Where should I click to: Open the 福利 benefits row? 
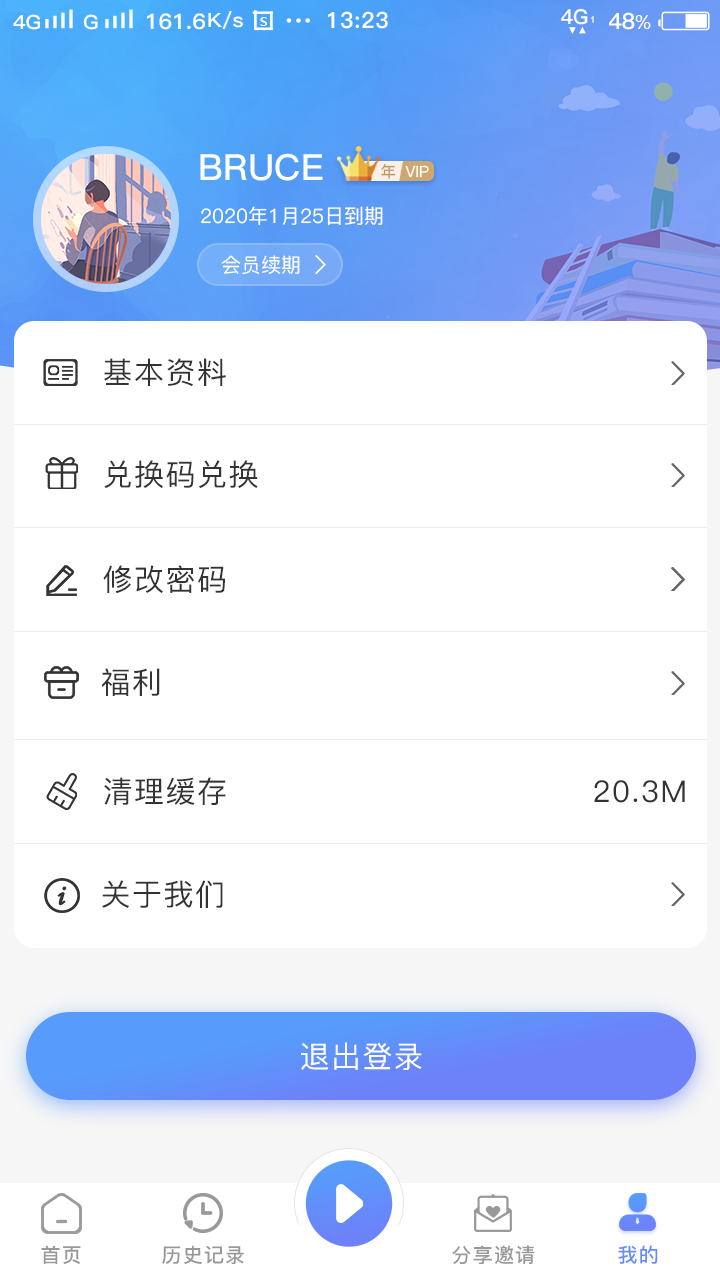coord(360,684)
